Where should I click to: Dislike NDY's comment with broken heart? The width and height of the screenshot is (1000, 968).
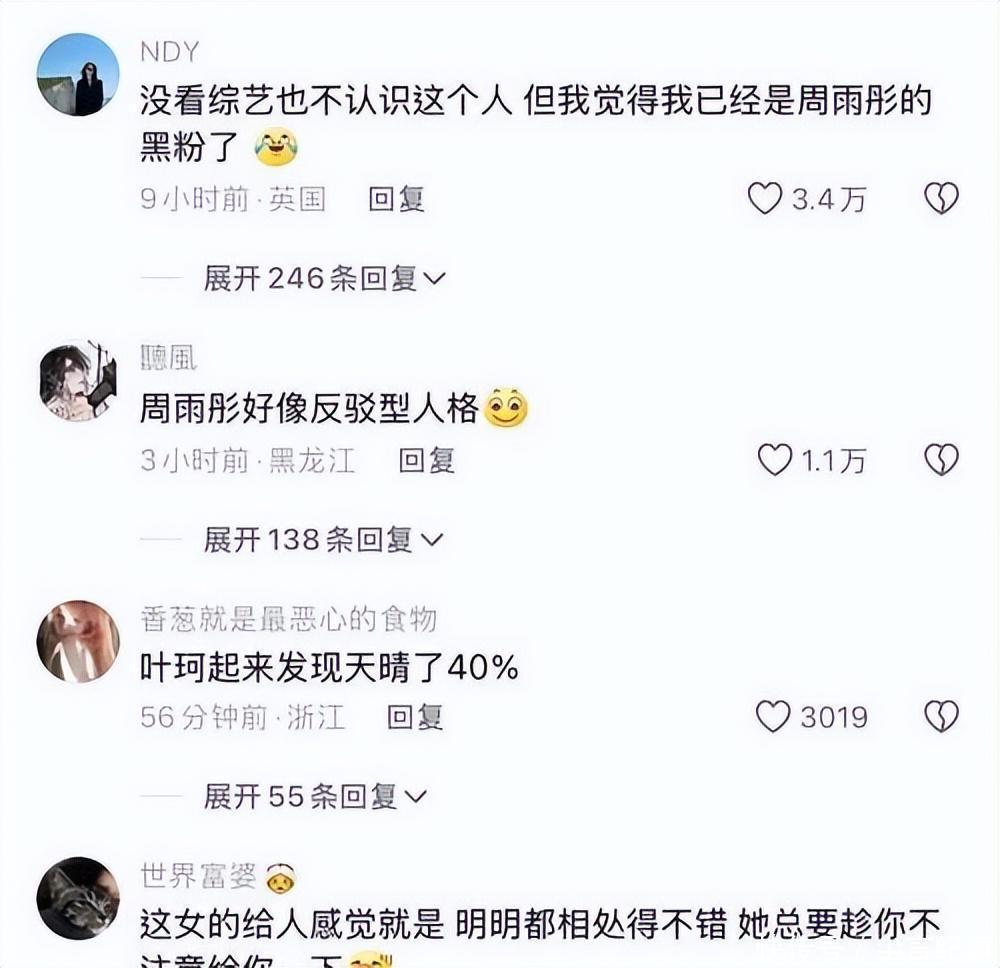click(x=940, y=199)
